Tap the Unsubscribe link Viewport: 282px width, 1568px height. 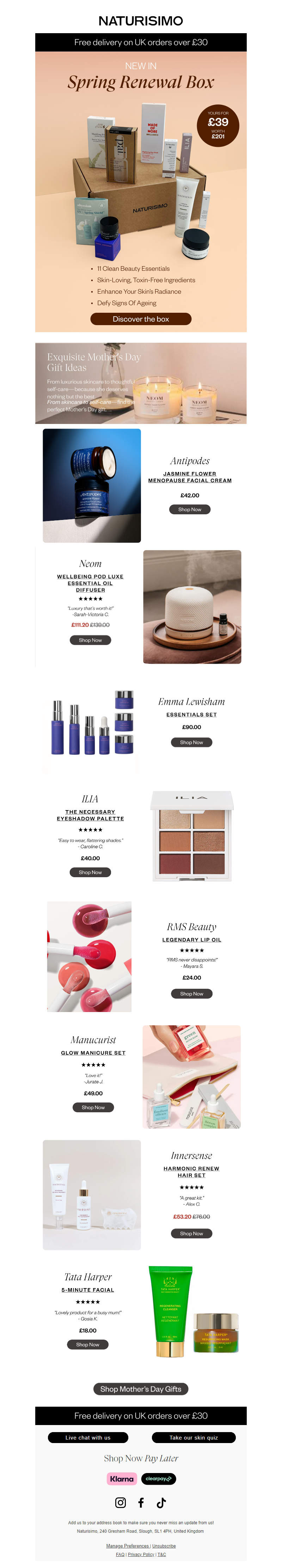pyautogui.click(x=164, y=1545)
